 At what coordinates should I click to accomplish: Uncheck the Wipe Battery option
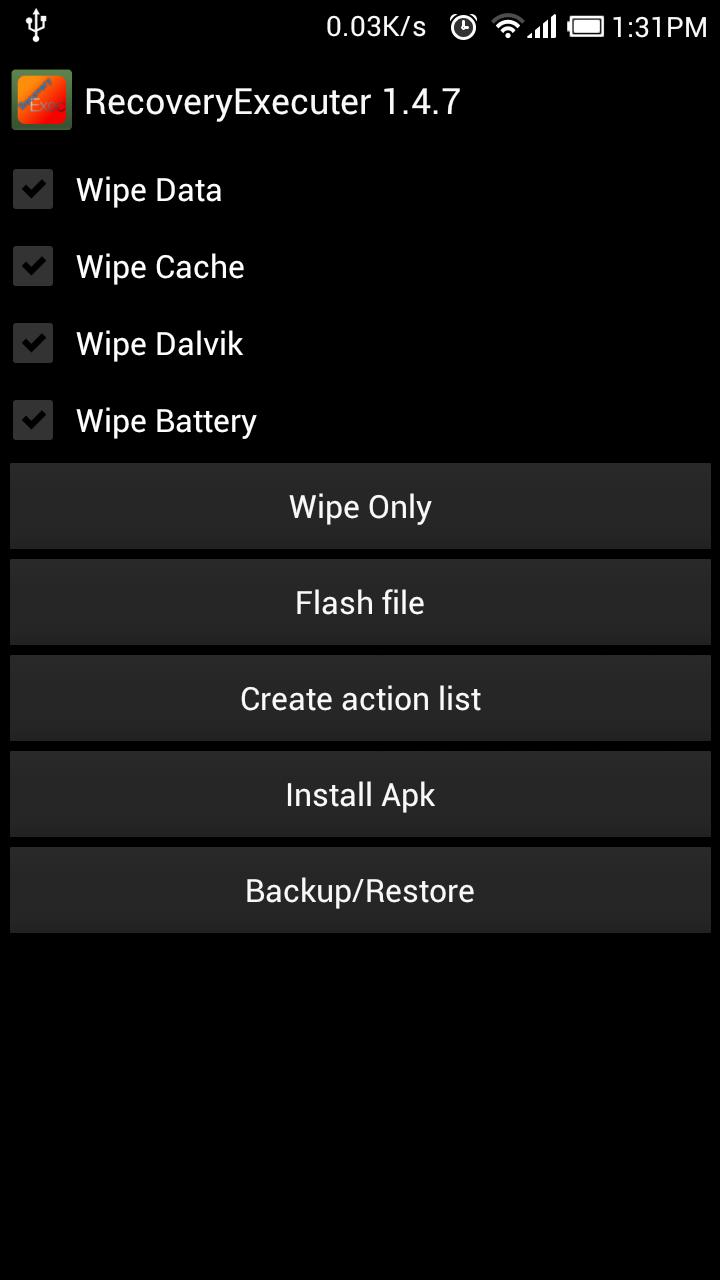click(32, 420)
